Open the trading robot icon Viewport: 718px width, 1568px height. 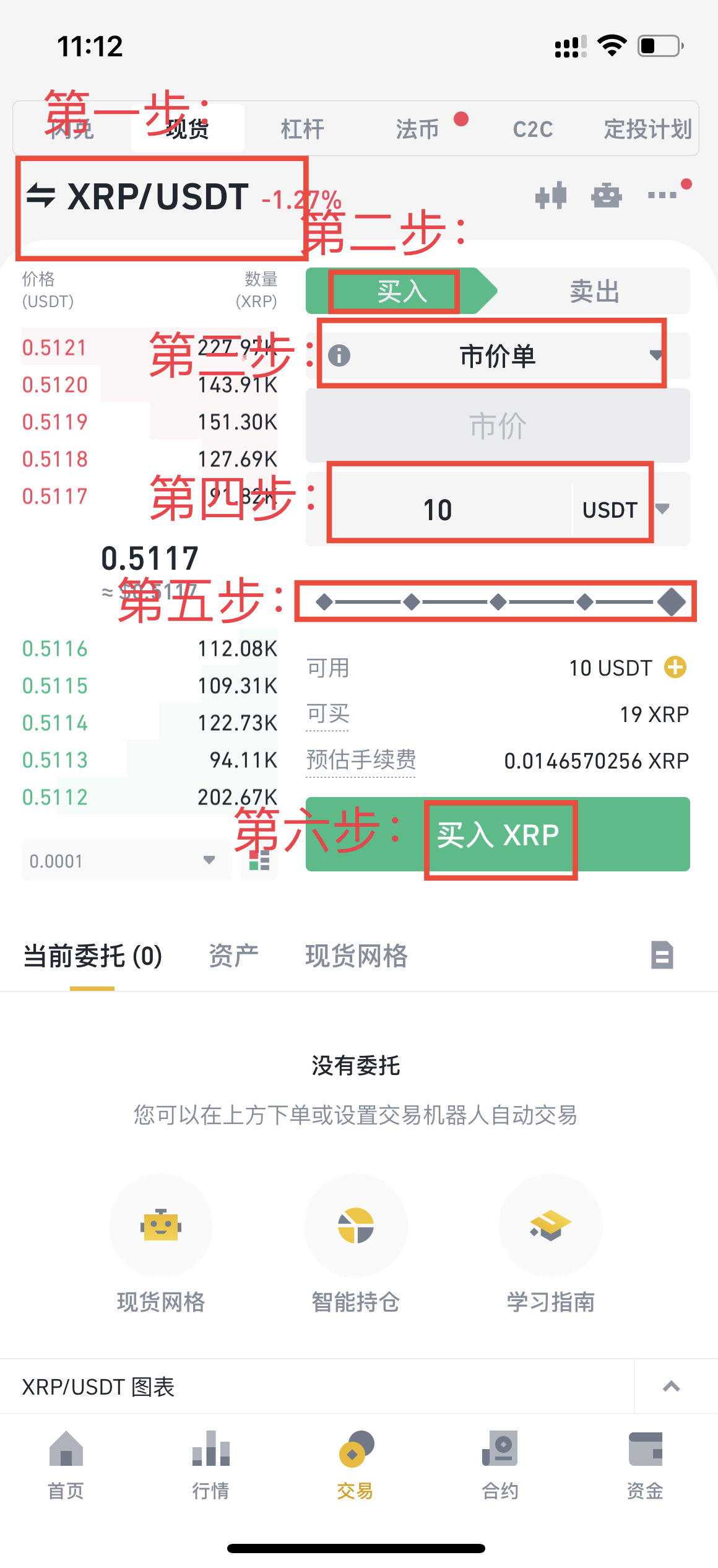tap(606, 196)
